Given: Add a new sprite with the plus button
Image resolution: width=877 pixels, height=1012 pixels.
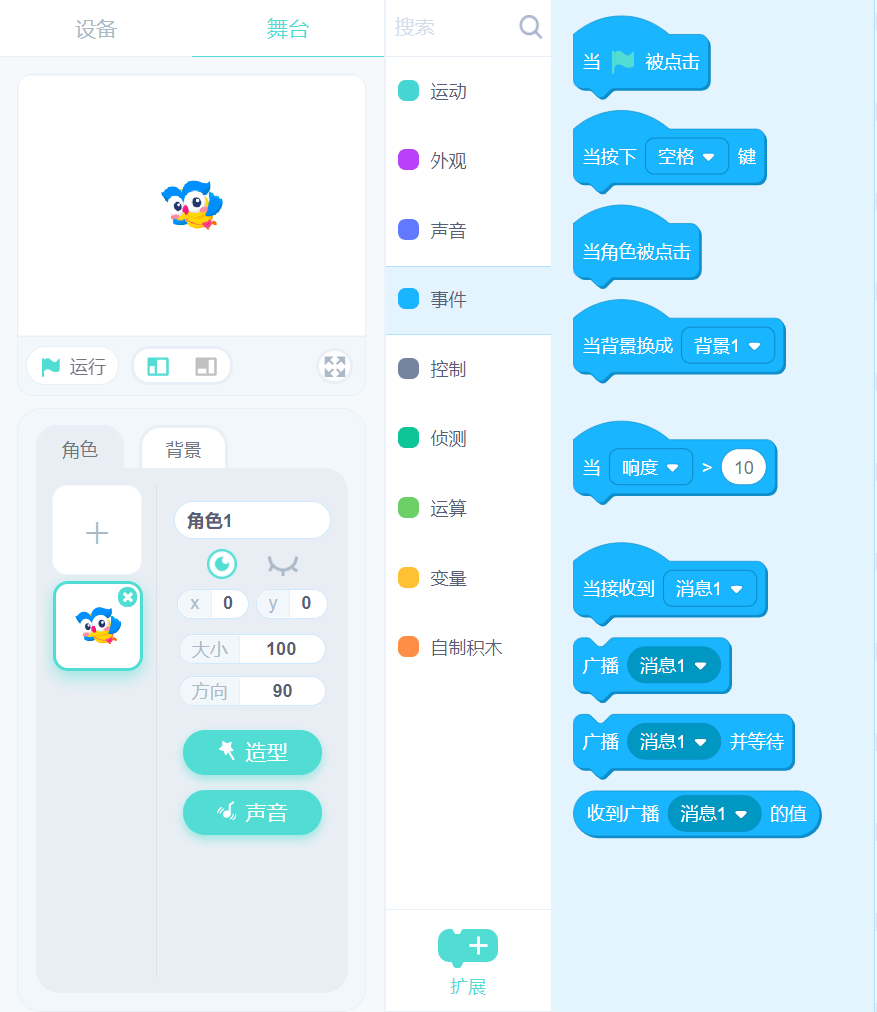Looking at the screenshot, I should click(97, 533).
